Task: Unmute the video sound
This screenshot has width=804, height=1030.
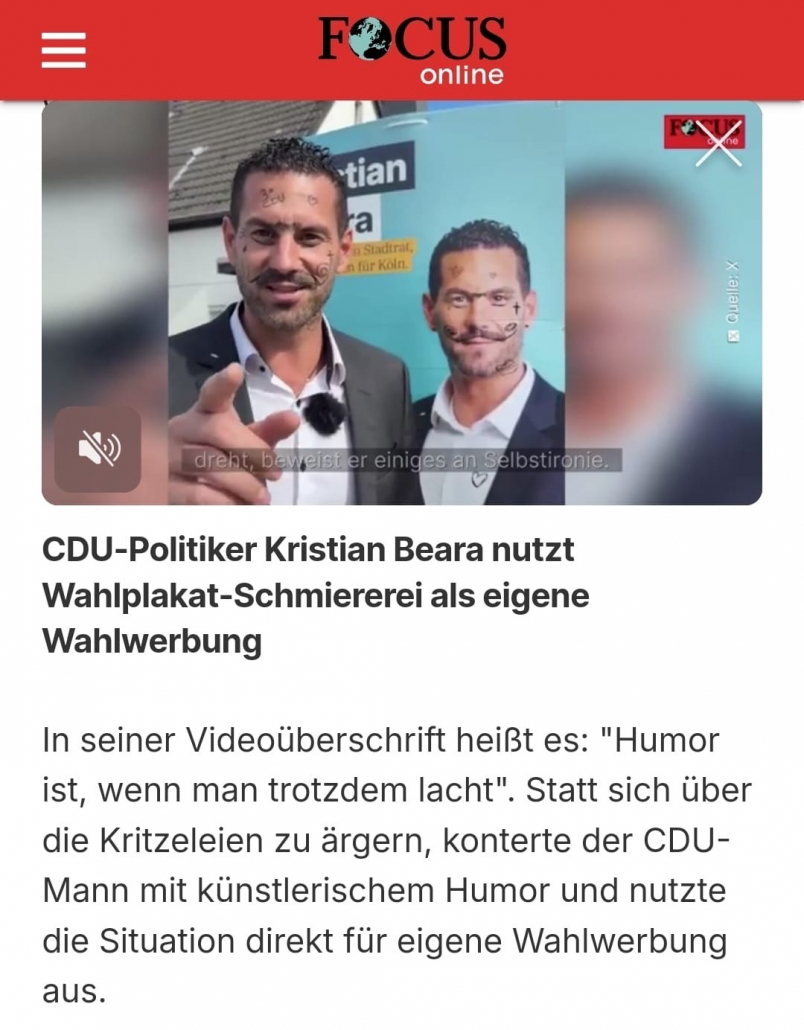Action: click(98, 449)
